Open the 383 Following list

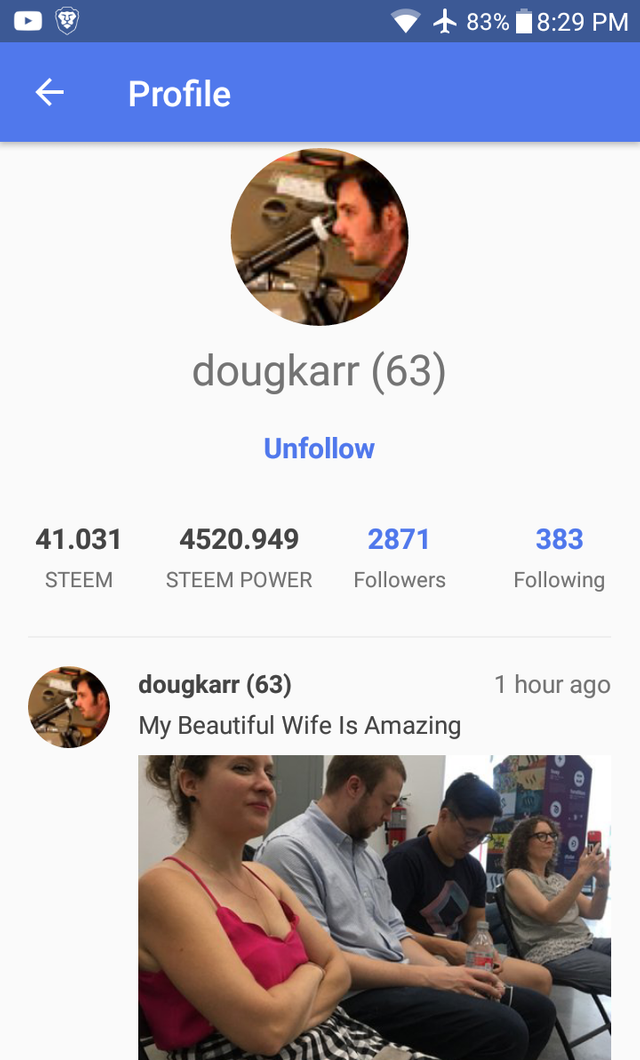(559, 557)
